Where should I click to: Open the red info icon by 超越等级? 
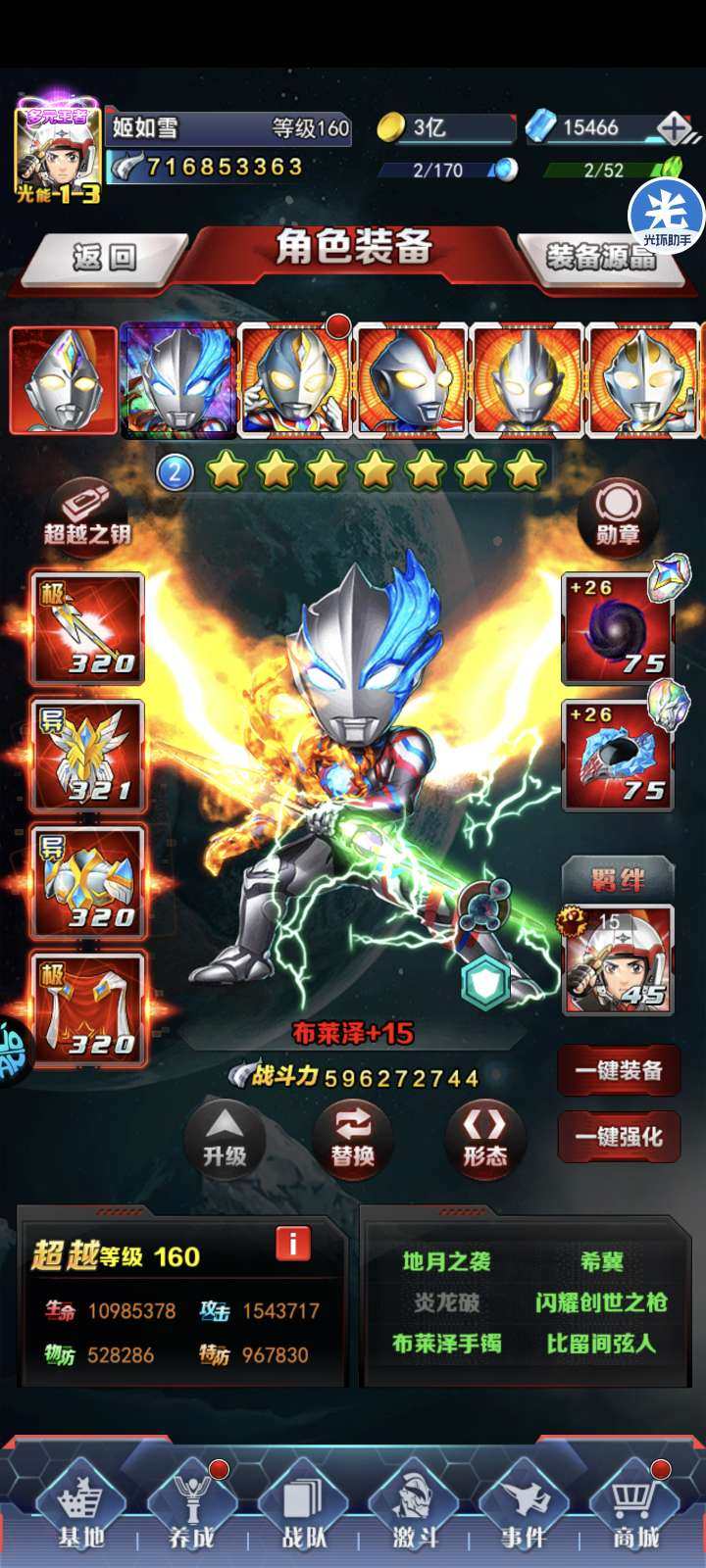292,1244
